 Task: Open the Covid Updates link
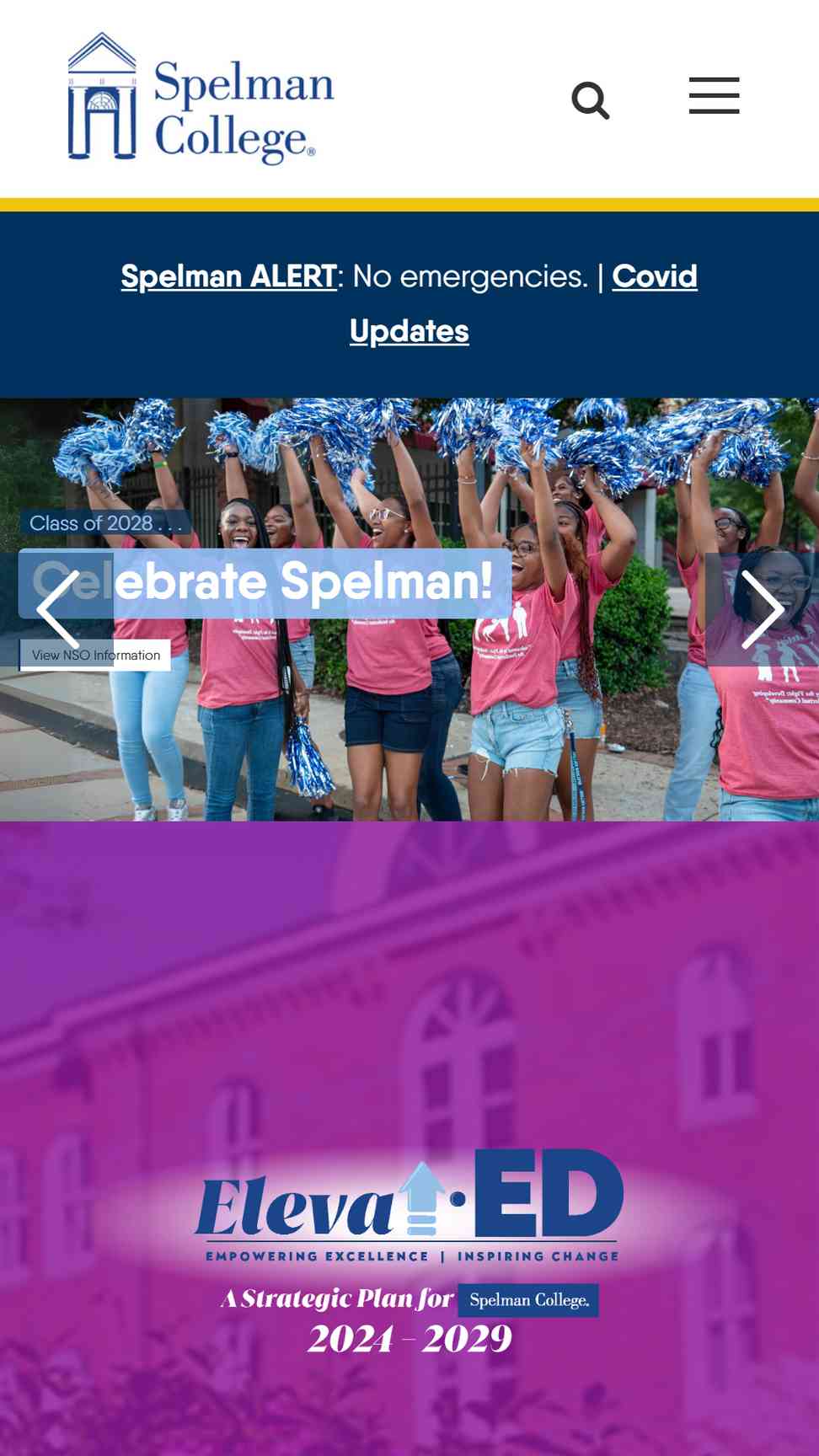tap(523, 303)
